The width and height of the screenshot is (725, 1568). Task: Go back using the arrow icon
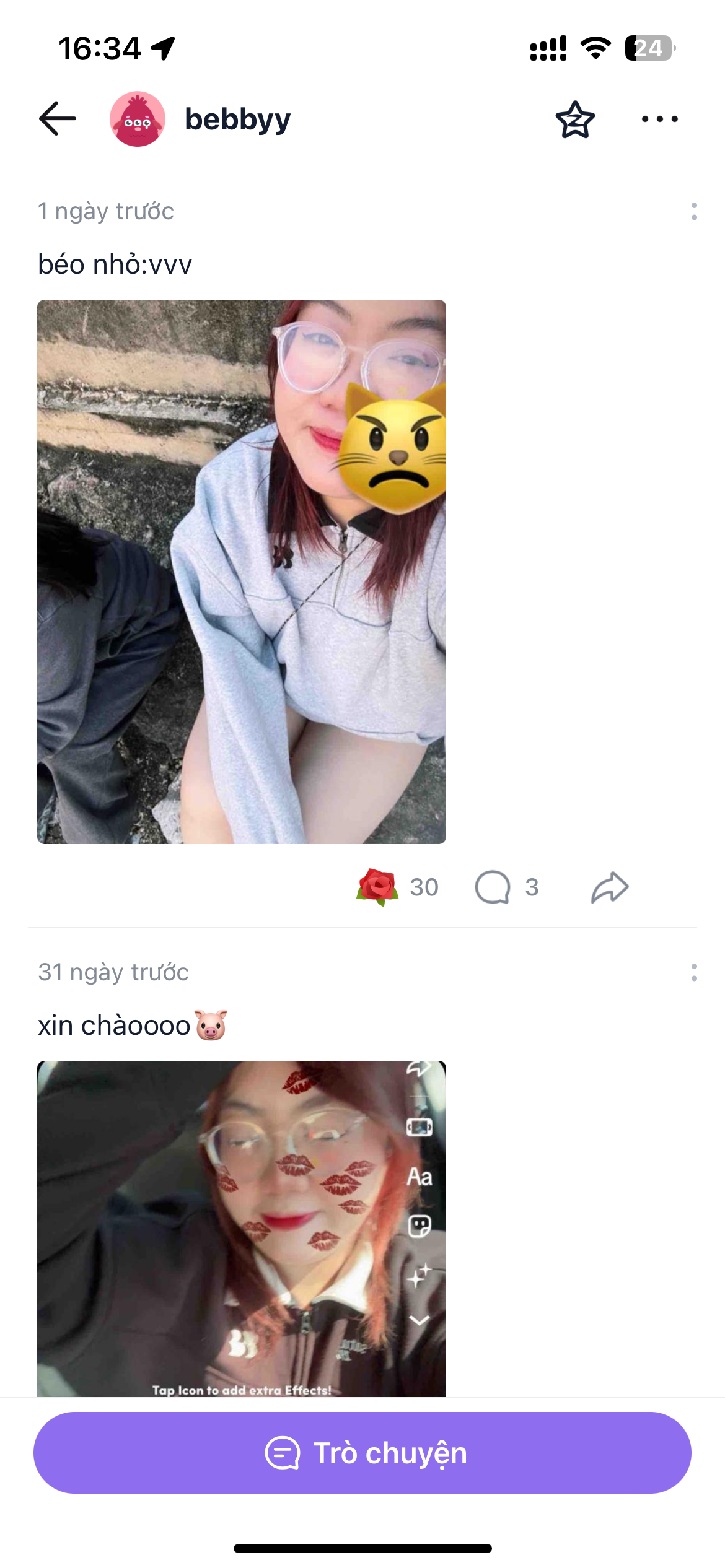[57, 118]
